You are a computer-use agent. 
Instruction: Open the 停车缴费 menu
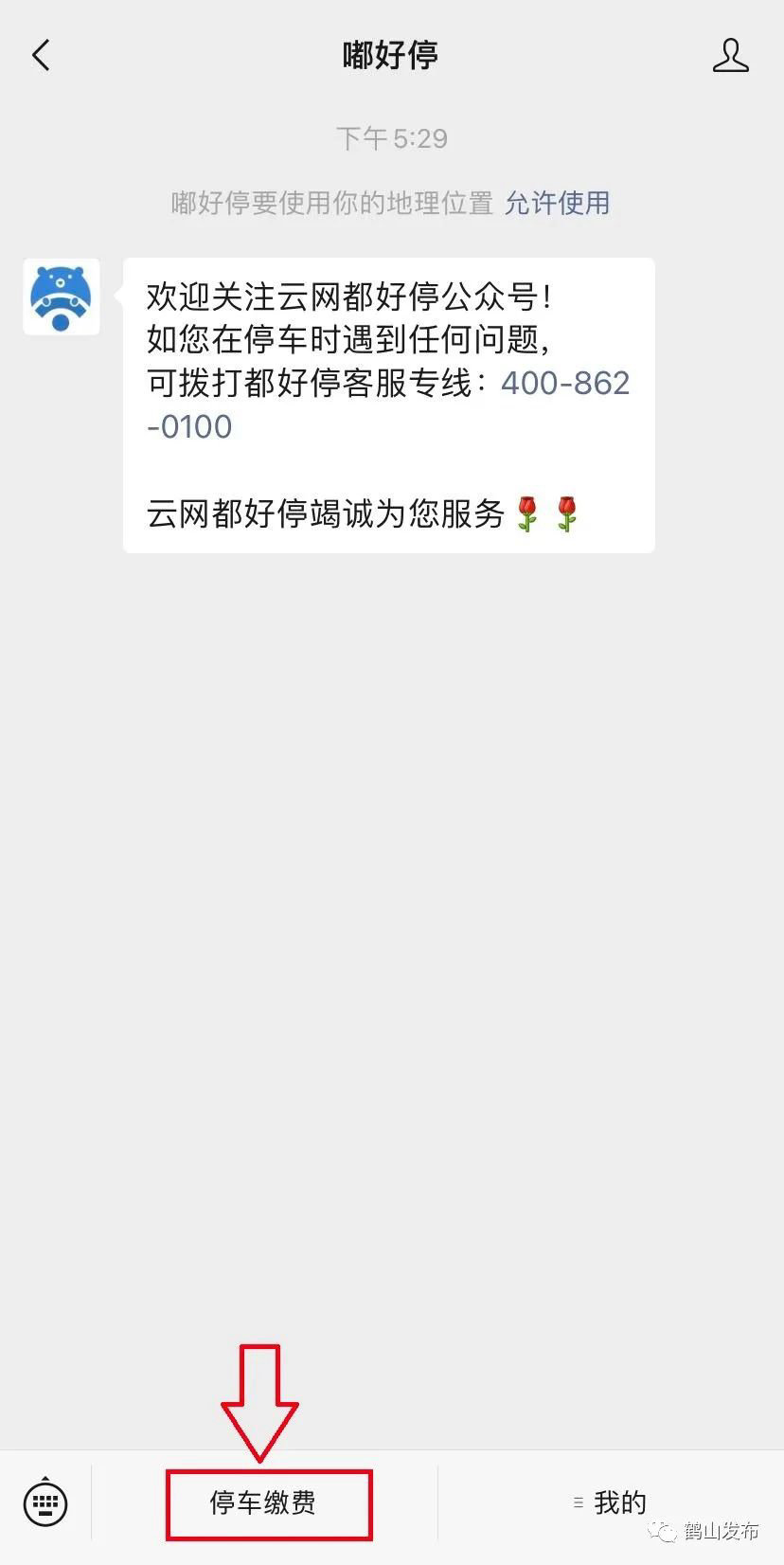264,1502
